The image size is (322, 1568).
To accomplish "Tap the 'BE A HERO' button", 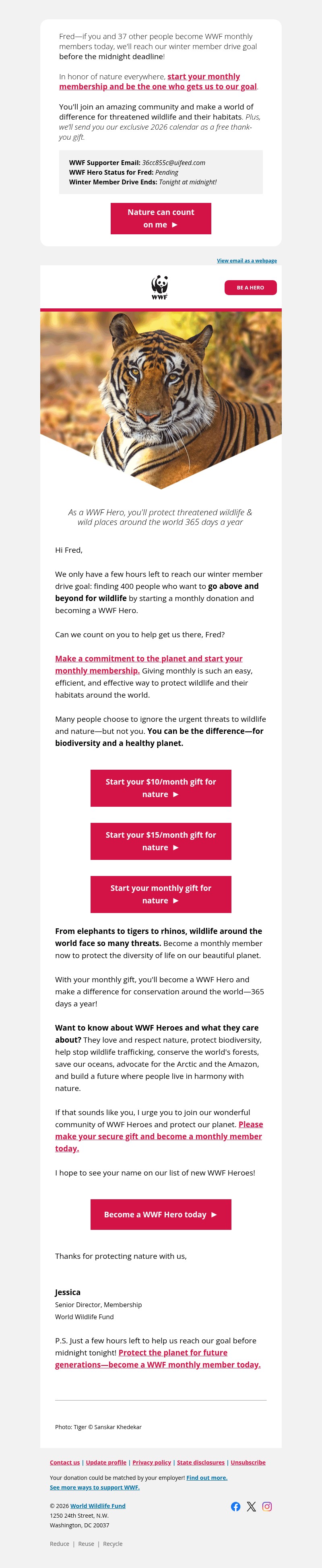I will (x=250, y=287).
